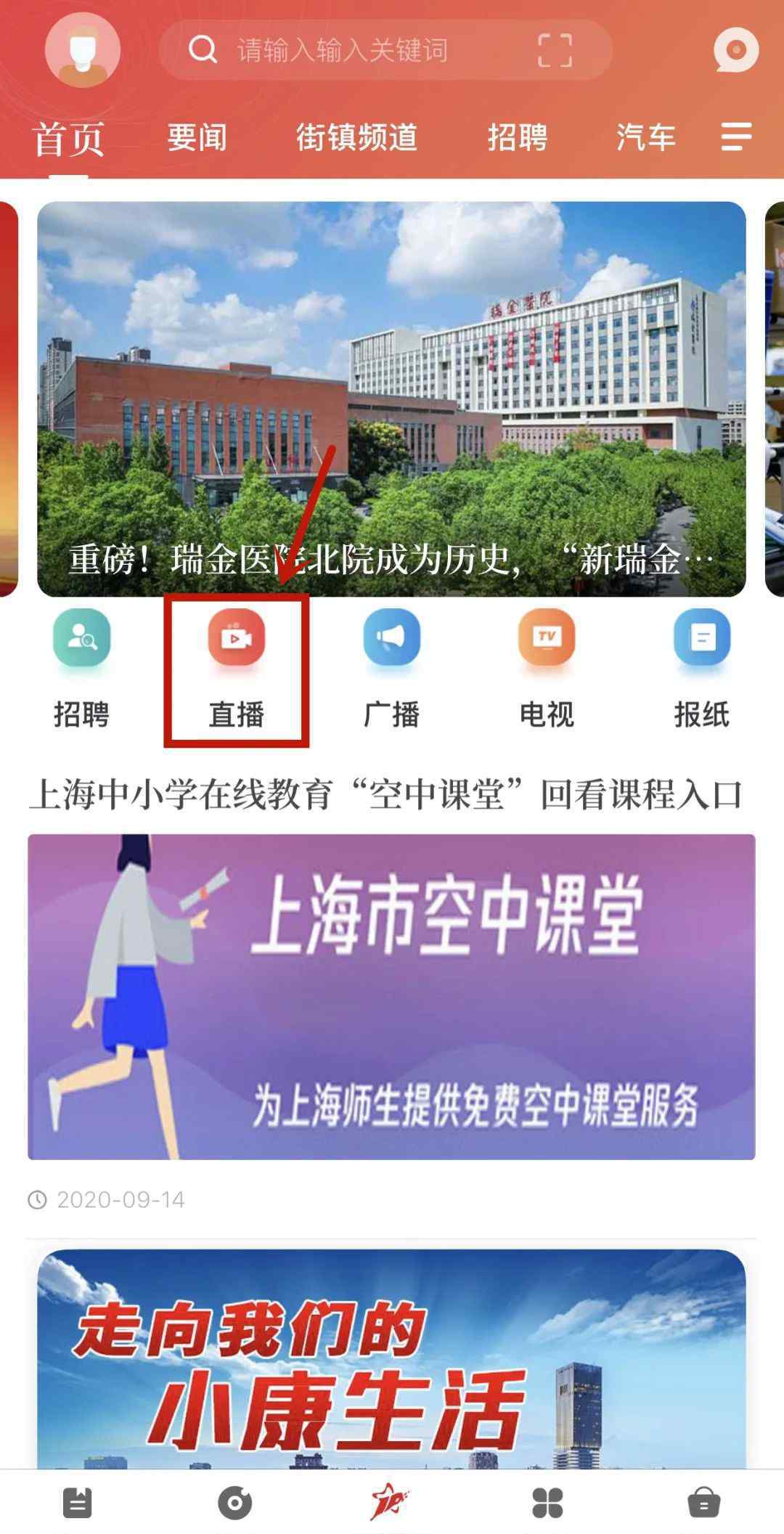Open the 走向我们的小康生活 banner
784x1534 pixels.
tap(391, 1358)
